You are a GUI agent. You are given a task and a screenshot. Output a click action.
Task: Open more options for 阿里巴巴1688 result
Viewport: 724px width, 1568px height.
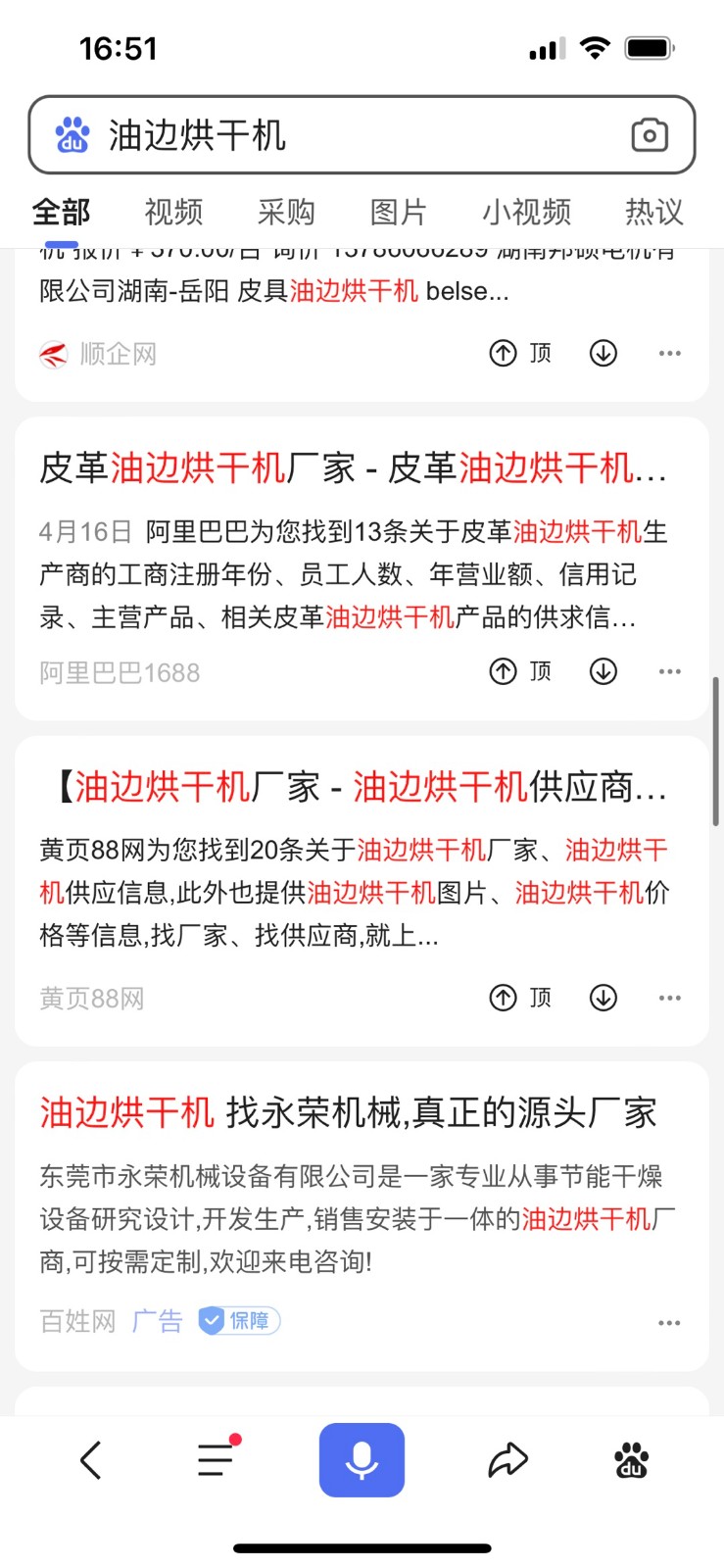[670, 671]
